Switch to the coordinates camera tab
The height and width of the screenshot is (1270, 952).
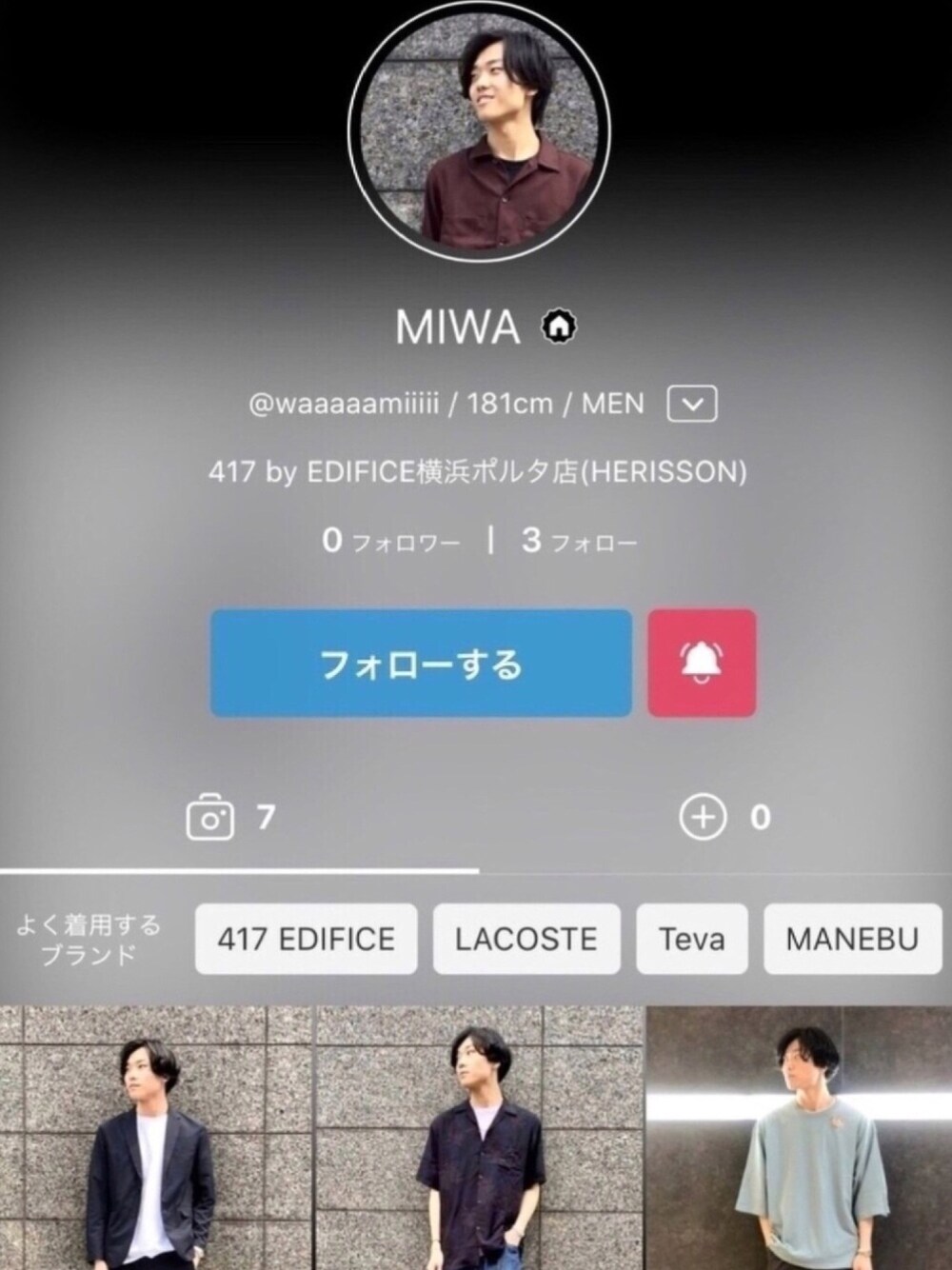pyautogui.click(x=230, y=819)
